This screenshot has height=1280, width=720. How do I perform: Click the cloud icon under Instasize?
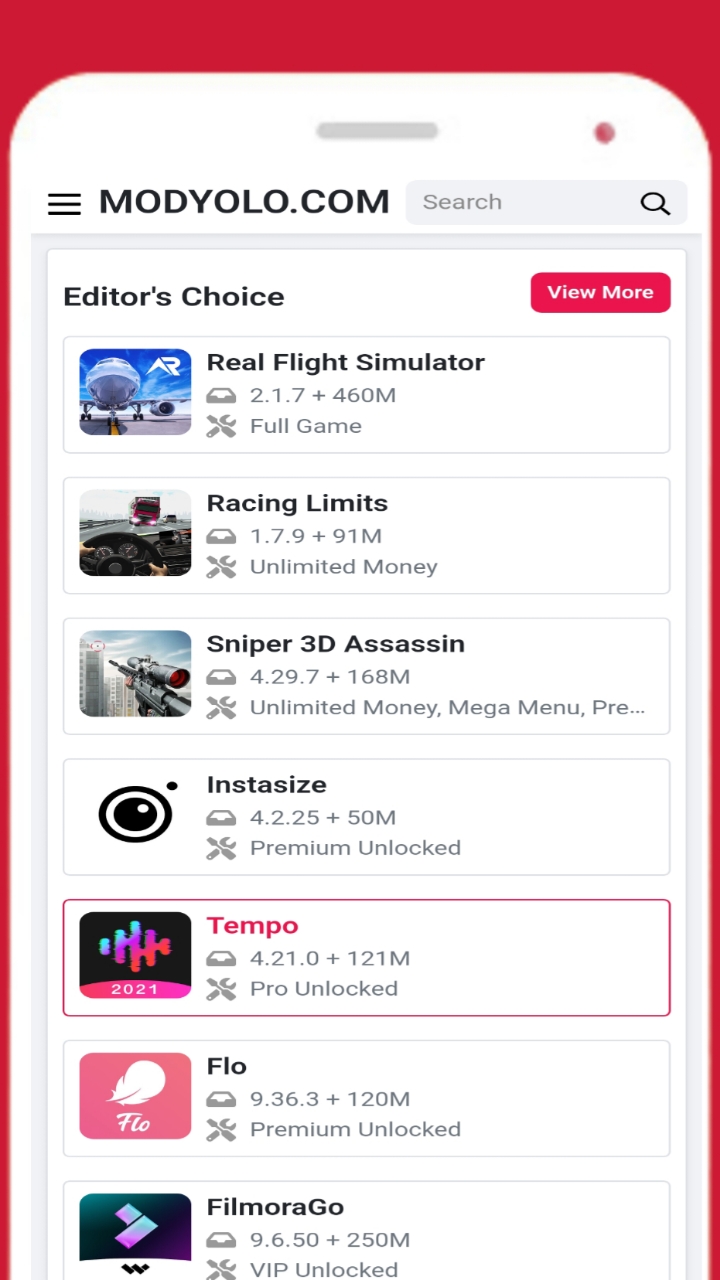point(221,817)
